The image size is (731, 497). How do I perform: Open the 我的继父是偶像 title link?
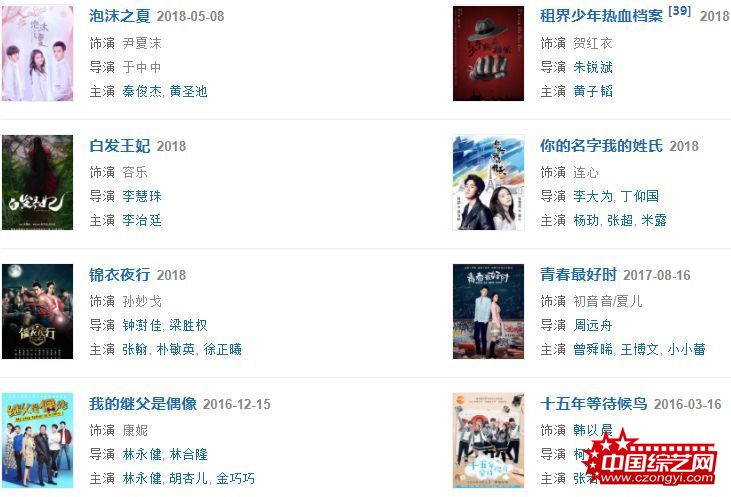(x=142, y=403)
